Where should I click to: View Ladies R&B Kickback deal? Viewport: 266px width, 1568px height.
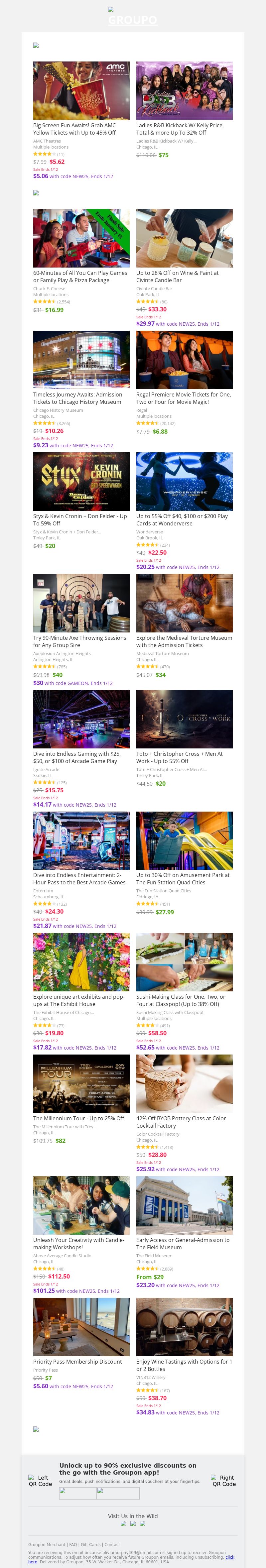point(184,91)
